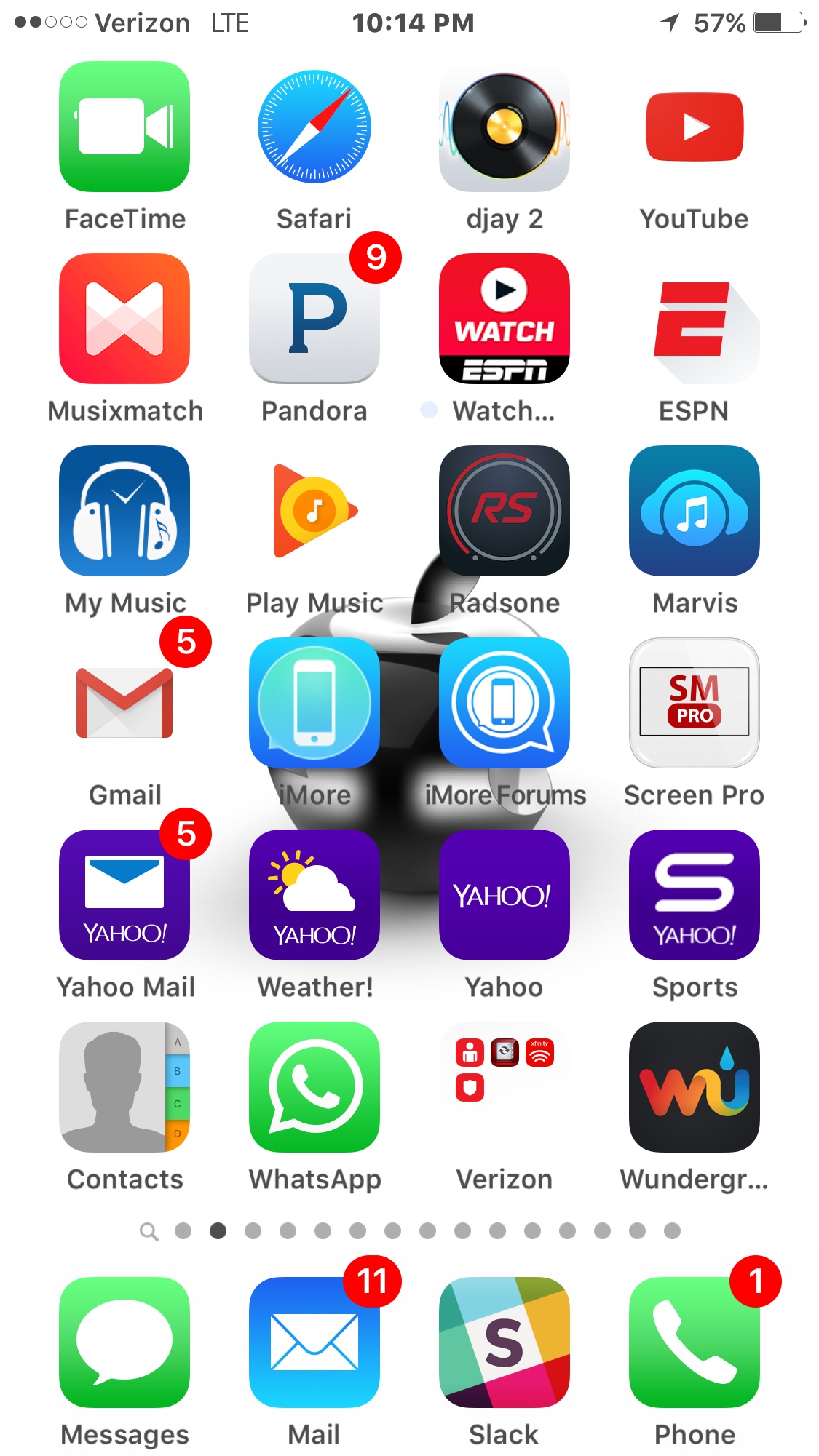The width and height of the screenshot is (819, 1456).
Task: Open the ESPN app
Action: (694, 319)
